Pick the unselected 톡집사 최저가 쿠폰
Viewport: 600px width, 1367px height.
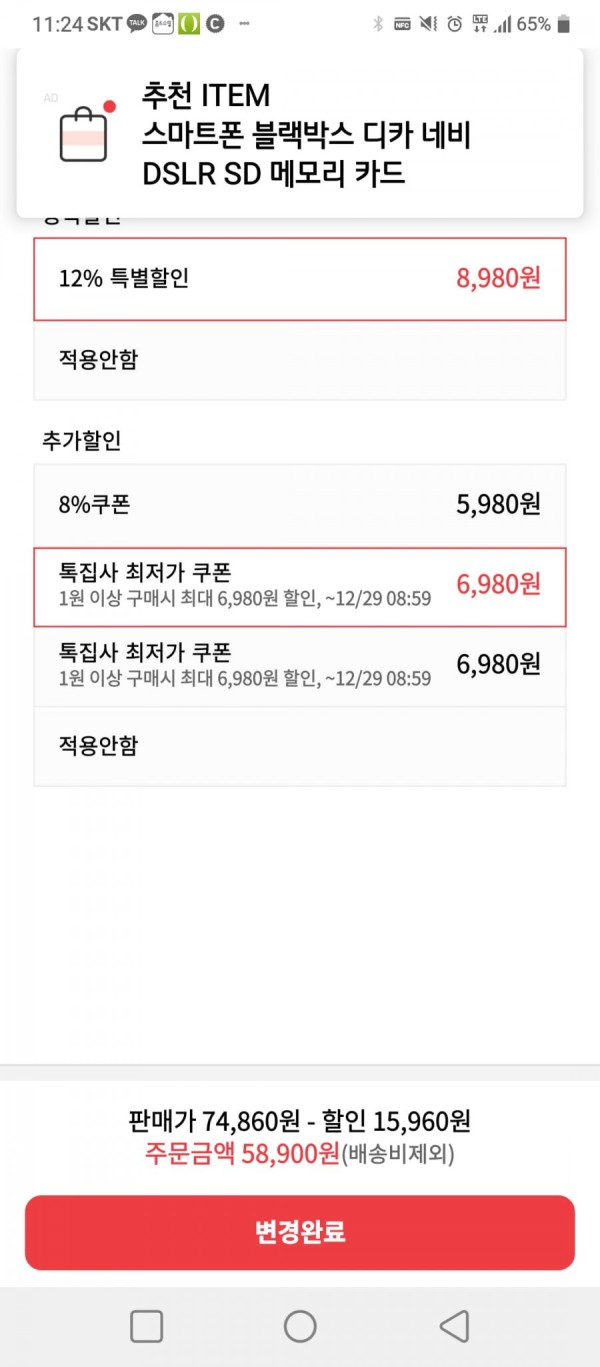(300, 665)
